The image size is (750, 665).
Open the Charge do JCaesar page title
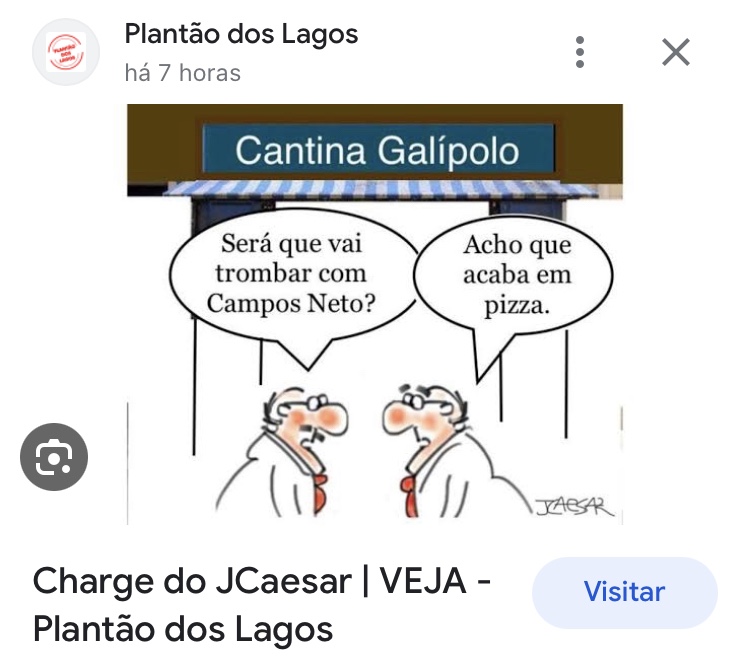[x=262, y=605]
